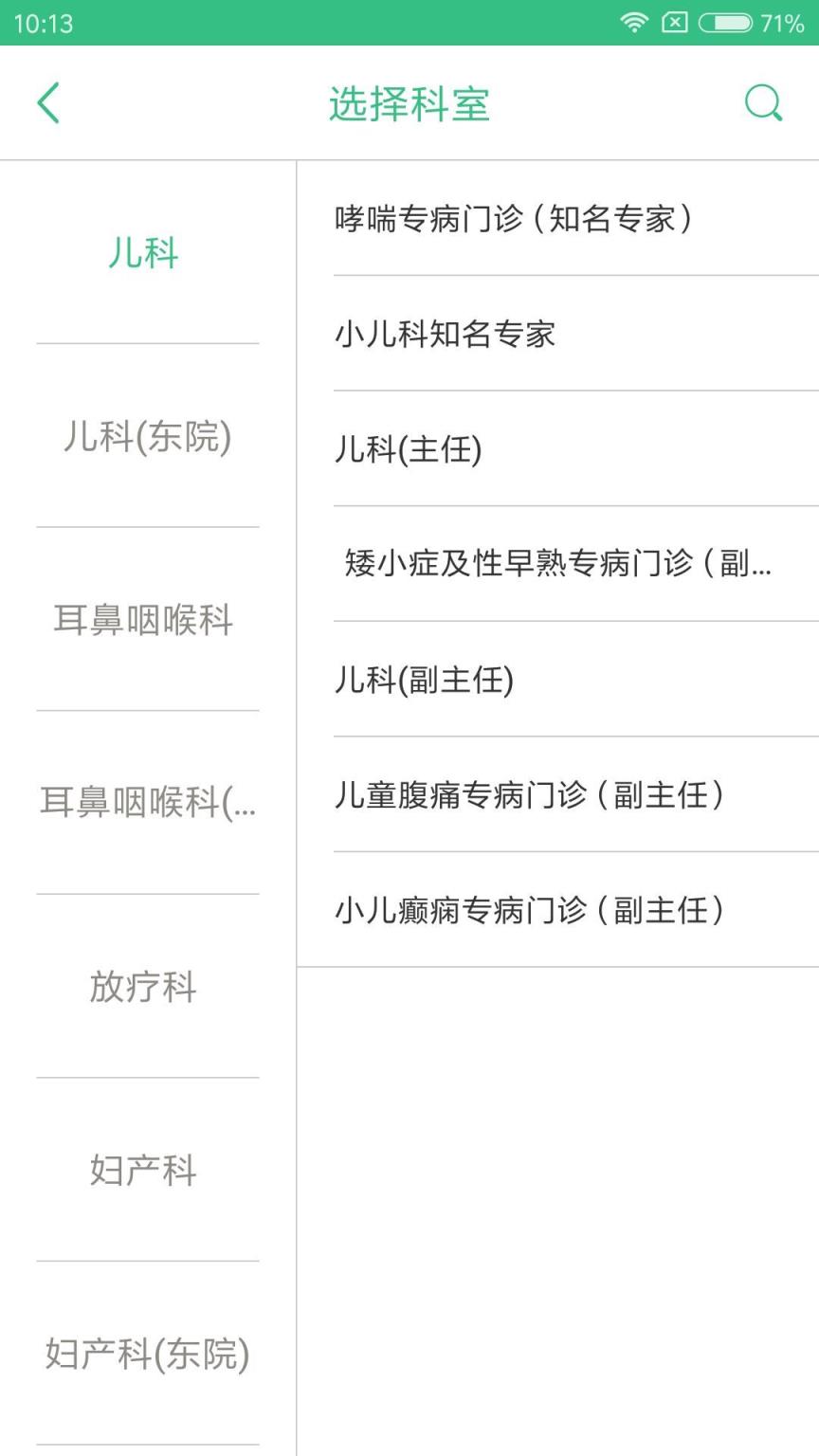This screenshot has width=819, height=1456.
Task: Choose 哮喘专病门诊（知名专家）clinic
Action: pyautogui.click(x=557, y=219)
